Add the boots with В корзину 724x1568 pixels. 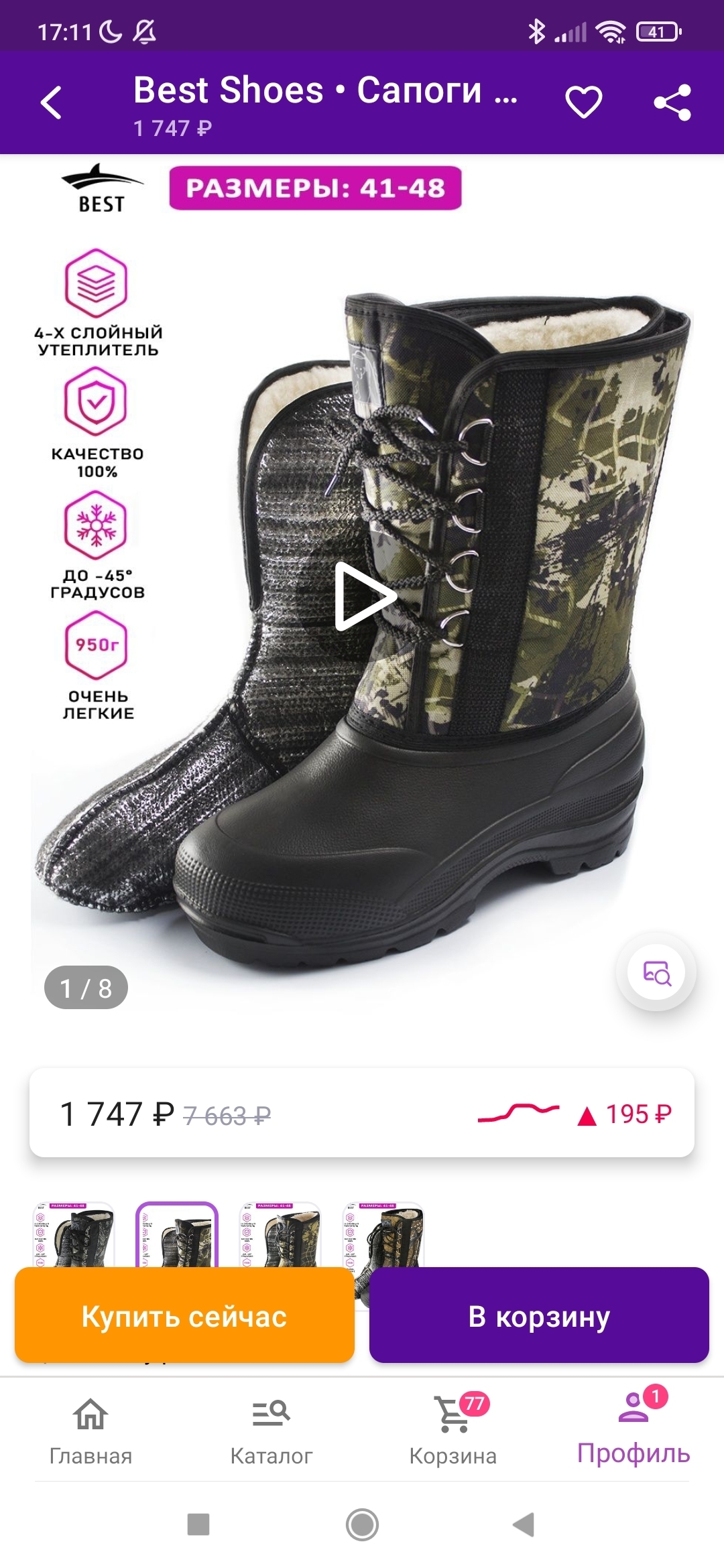538,1316
